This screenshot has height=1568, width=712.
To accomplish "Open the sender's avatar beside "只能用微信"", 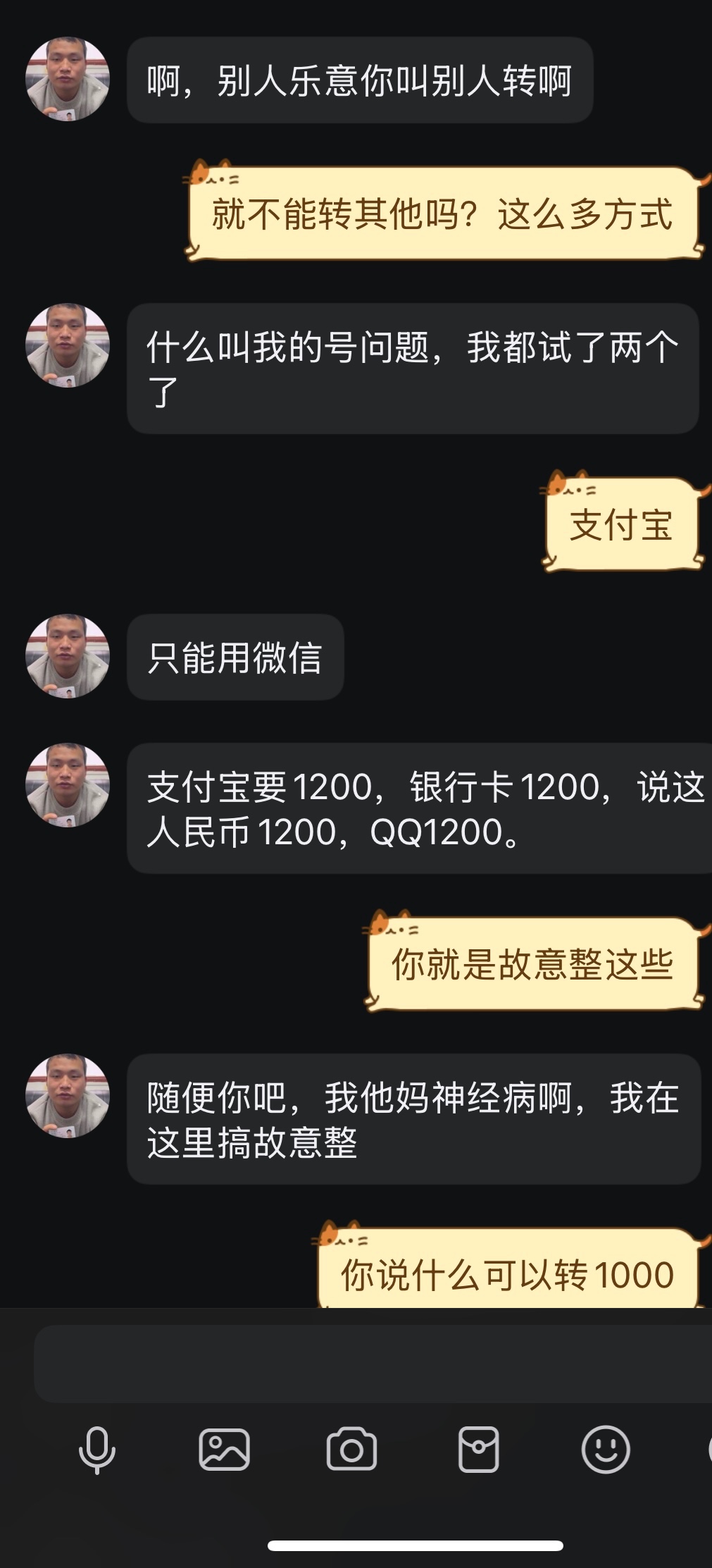I will click(68, 656).
